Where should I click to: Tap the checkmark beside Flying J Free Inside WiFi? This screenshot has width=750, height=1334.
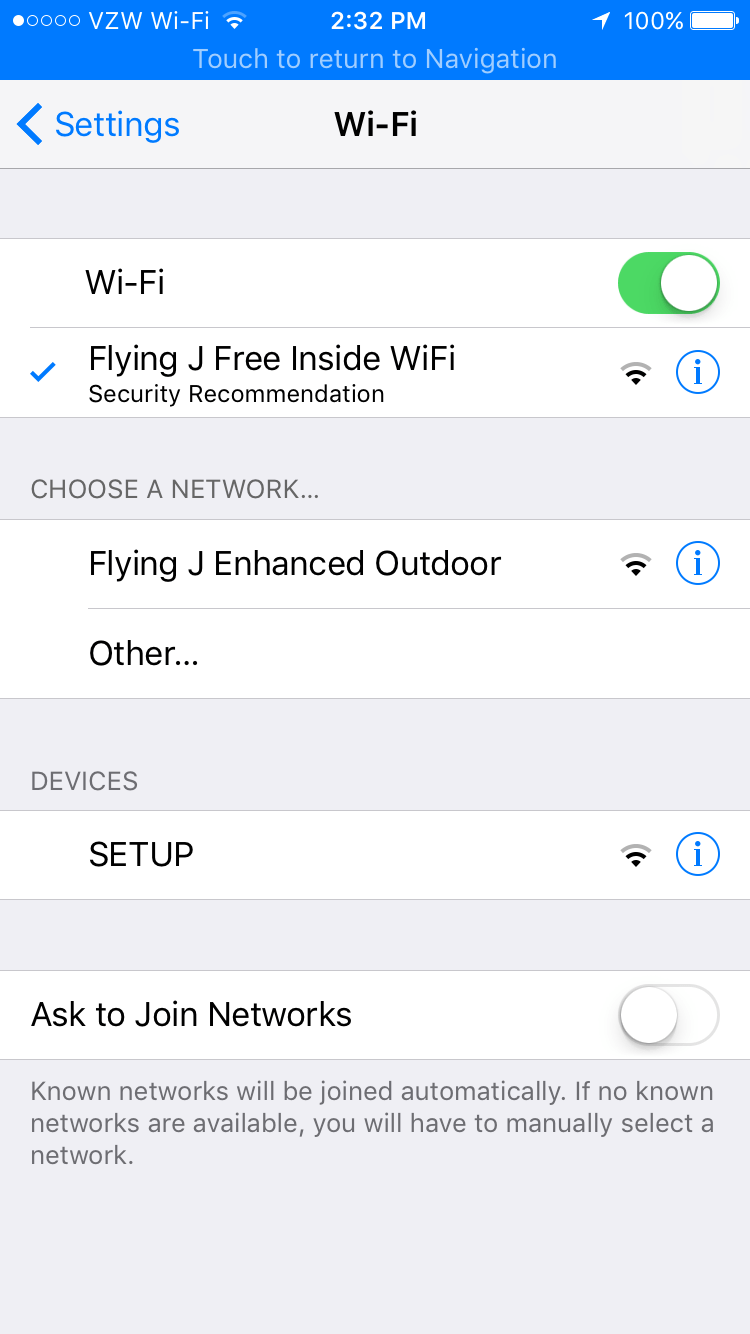click(x=42, y=371)
